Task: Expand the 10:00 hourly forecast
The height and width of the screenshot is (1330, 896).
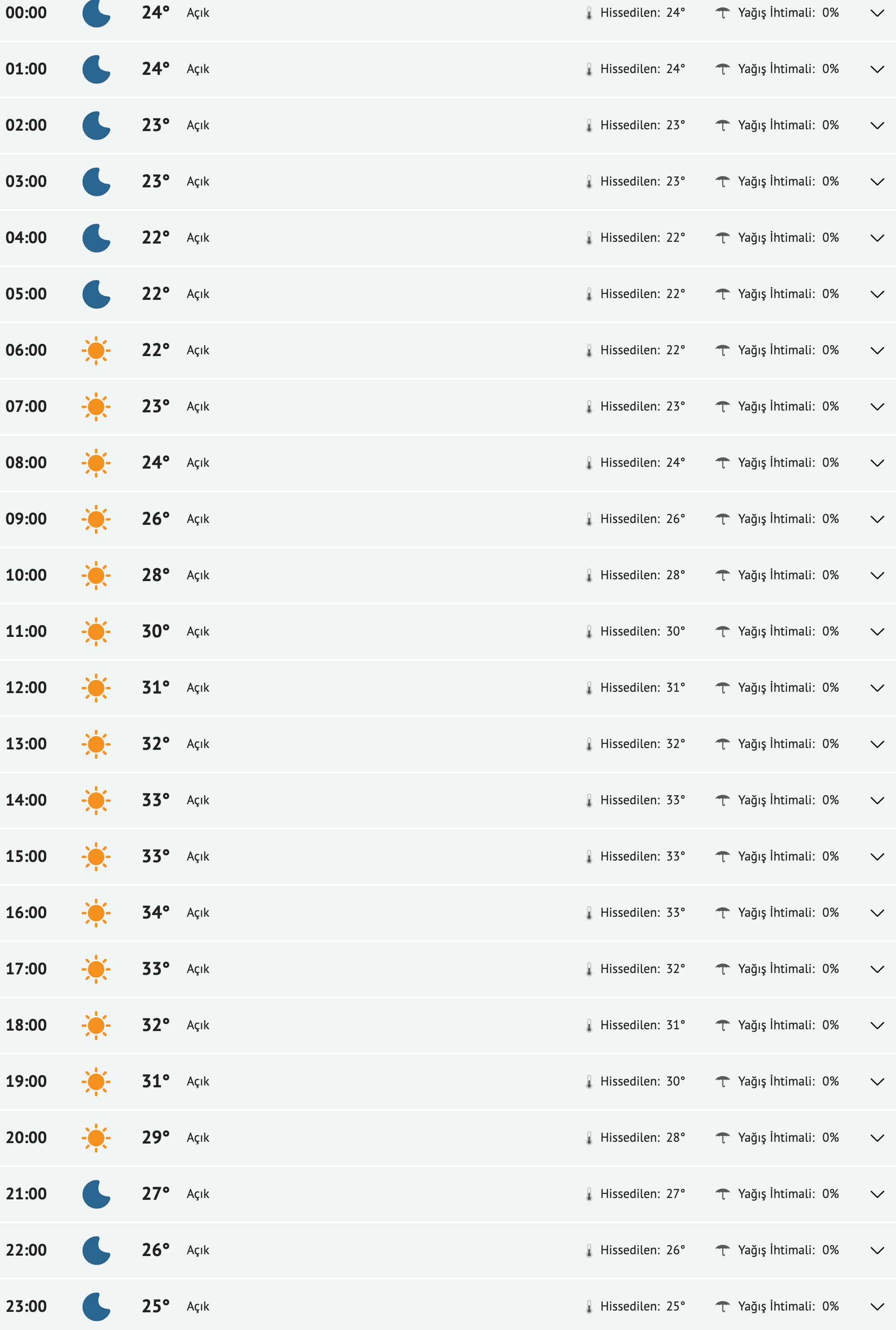Action: coord(877,576)
